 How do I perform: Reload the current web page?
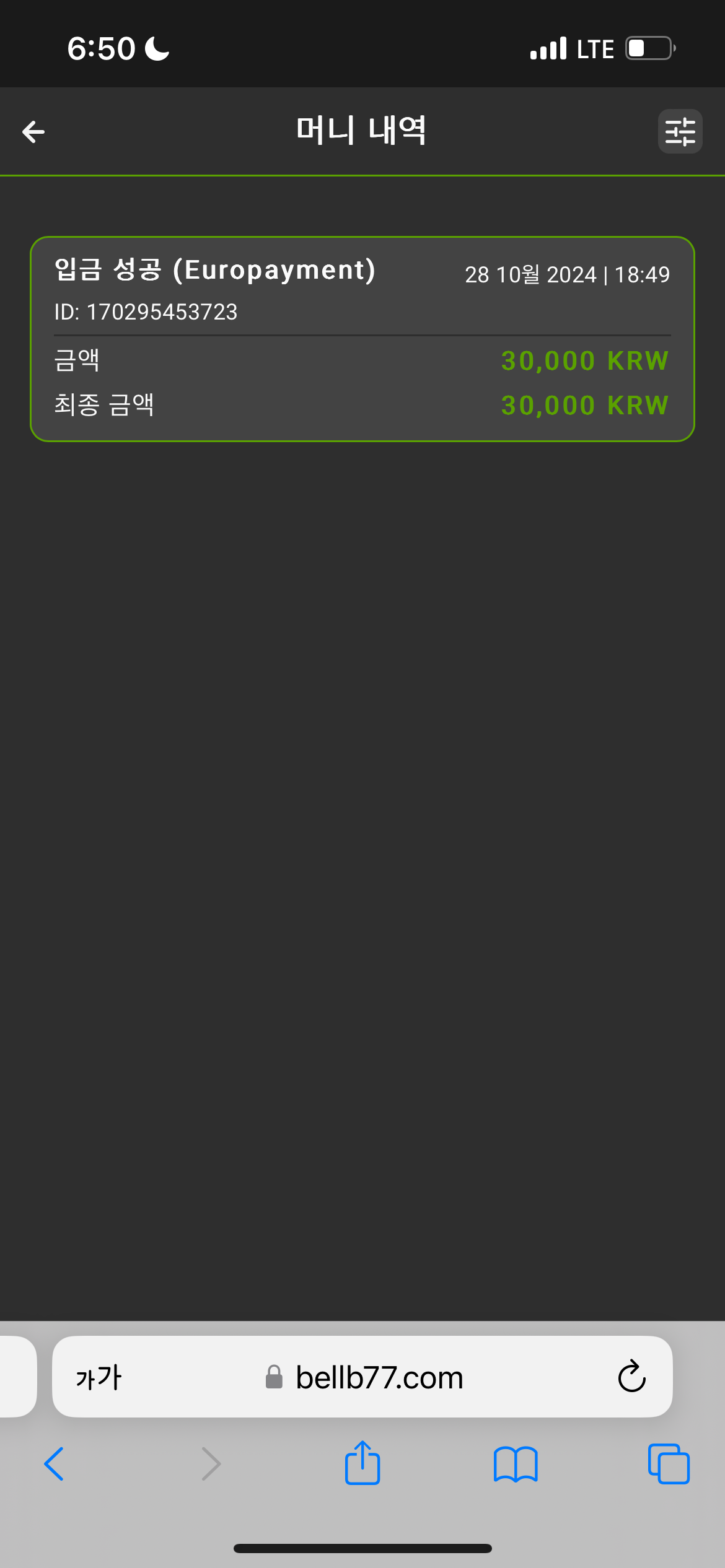631,1377
